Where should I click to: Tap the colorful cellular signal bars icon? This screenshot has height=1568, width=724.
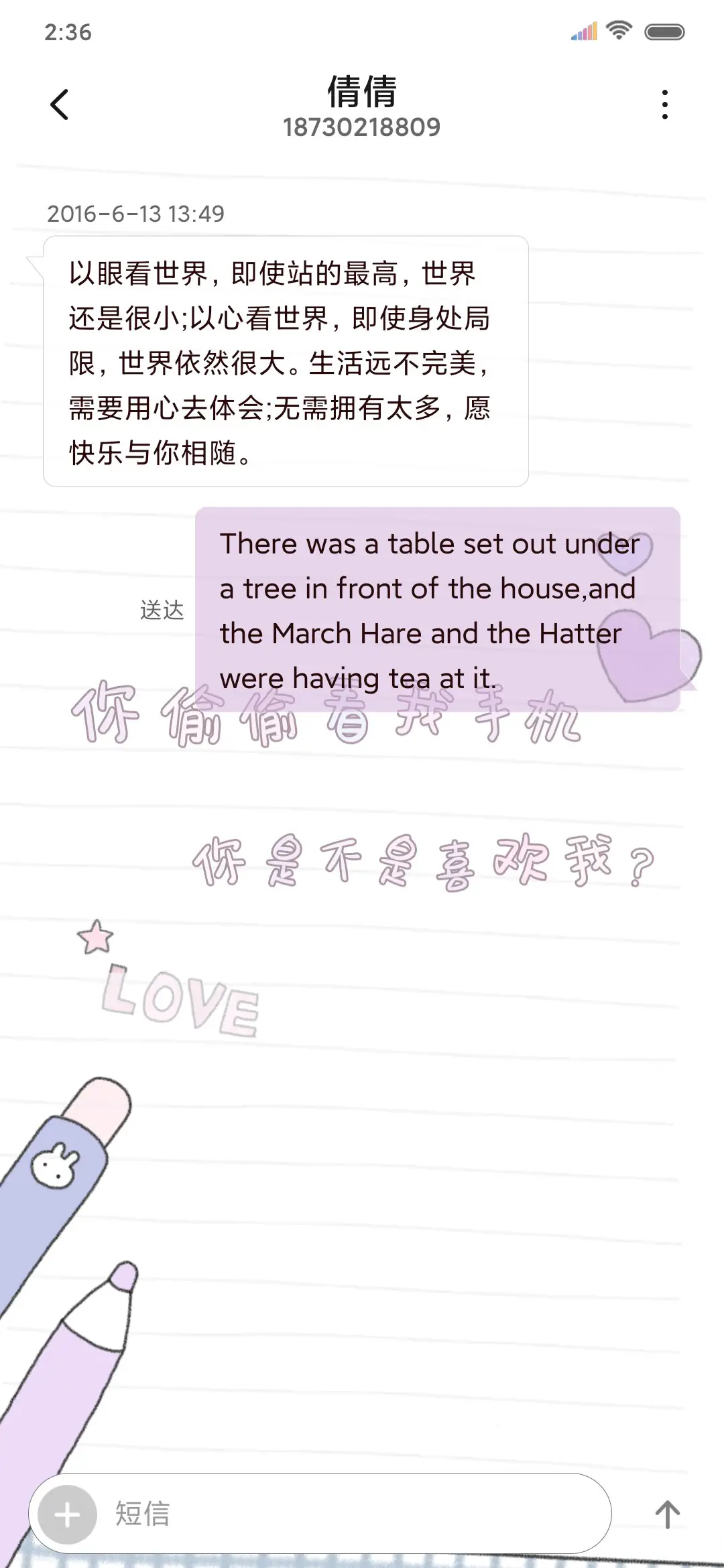click(583, 31)
